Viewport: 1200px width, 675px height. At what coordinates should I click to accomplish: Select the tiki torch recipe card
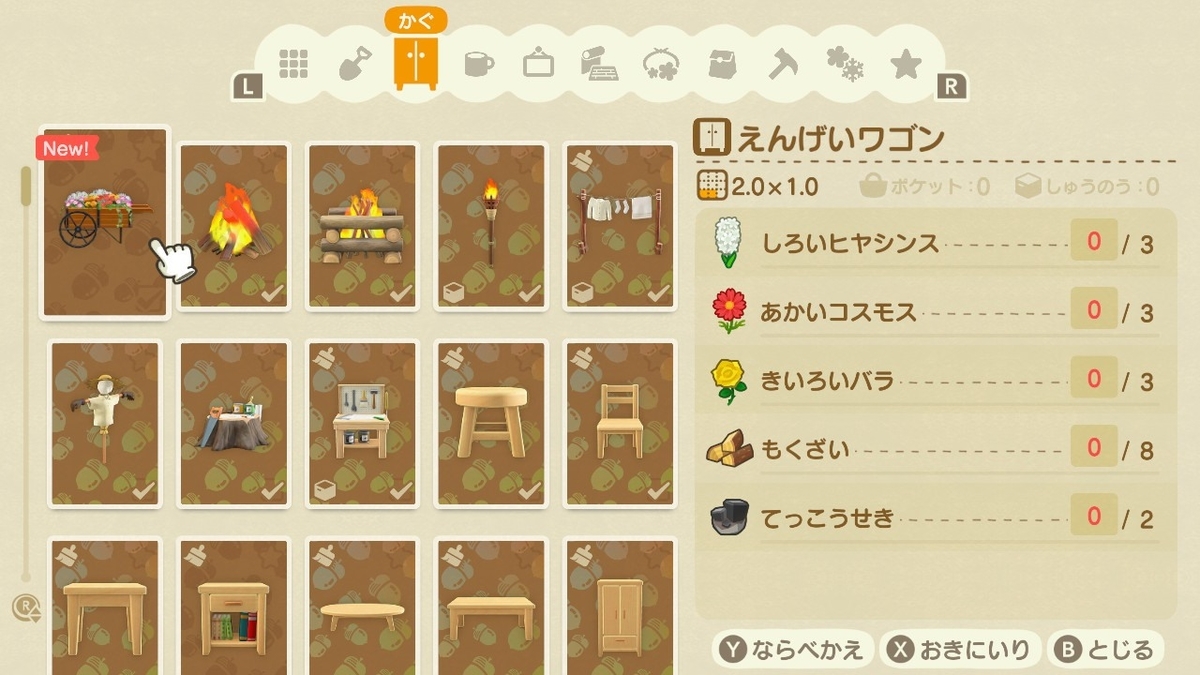[490, 226]
